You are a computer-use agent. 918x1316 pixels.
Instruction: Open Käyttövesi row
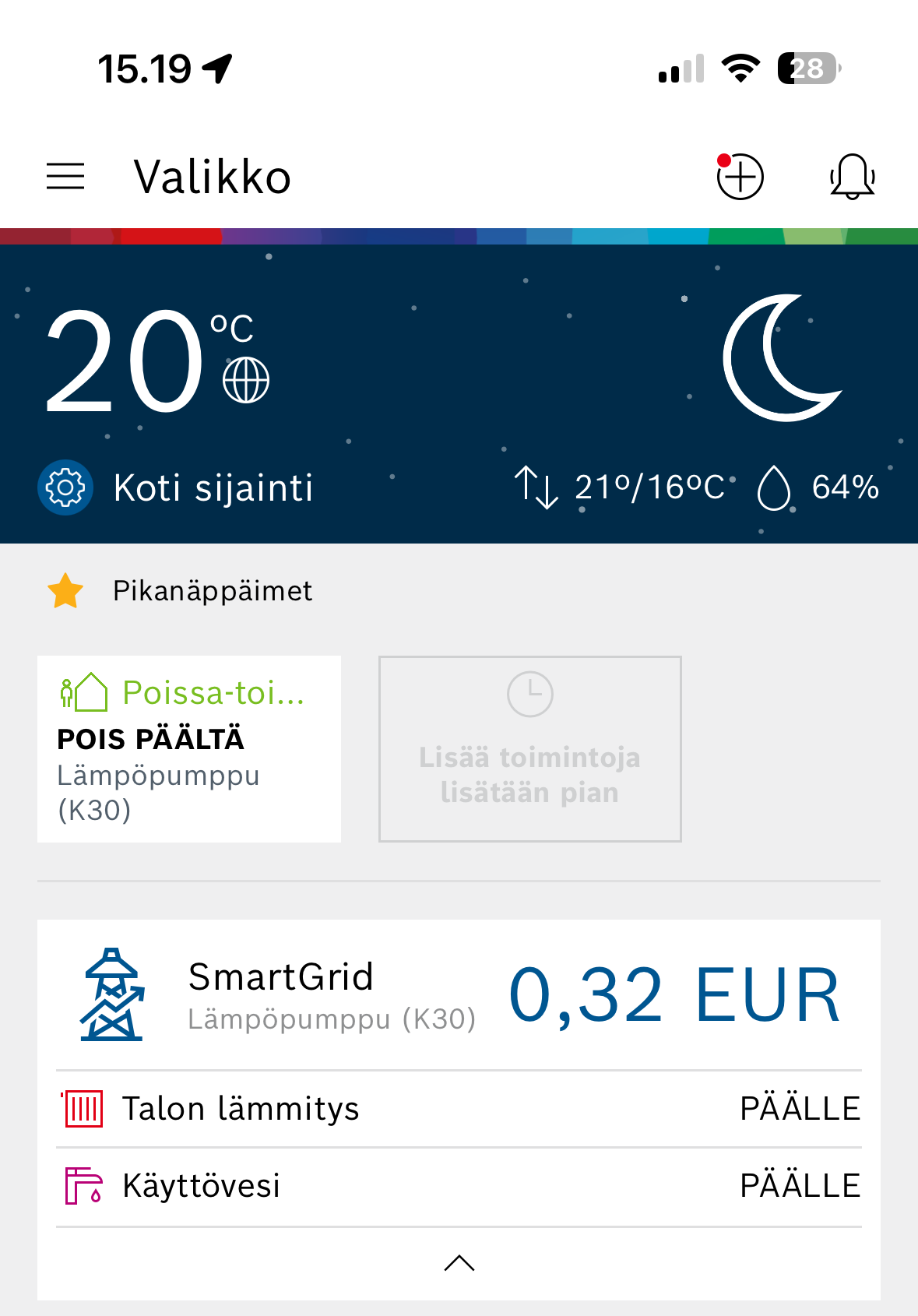click(x=458, y=1186)
